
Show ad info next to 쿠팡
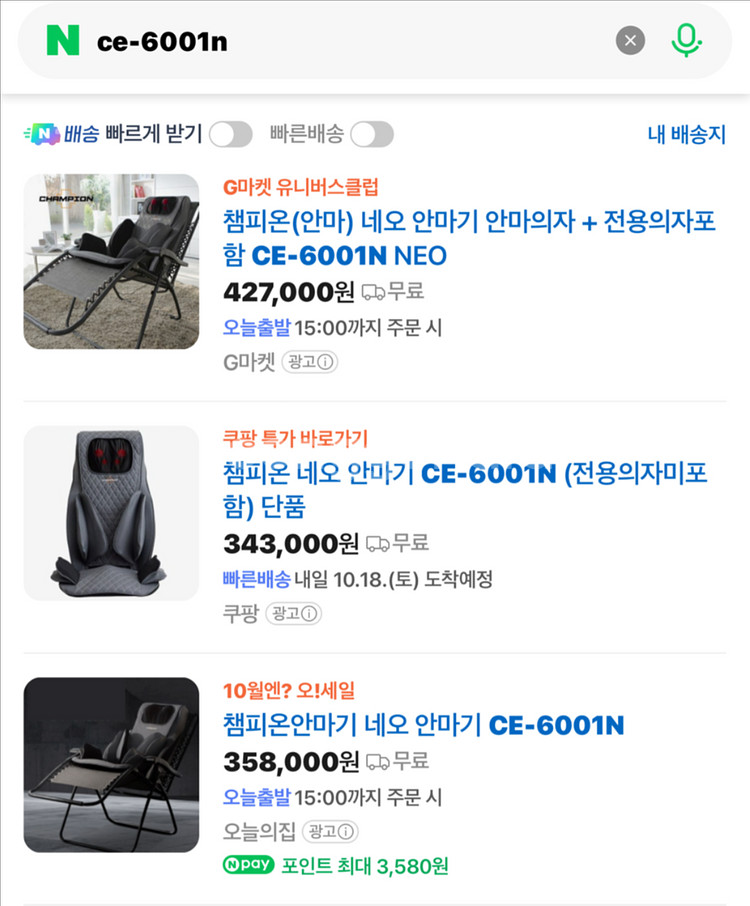tap(295, 613)
